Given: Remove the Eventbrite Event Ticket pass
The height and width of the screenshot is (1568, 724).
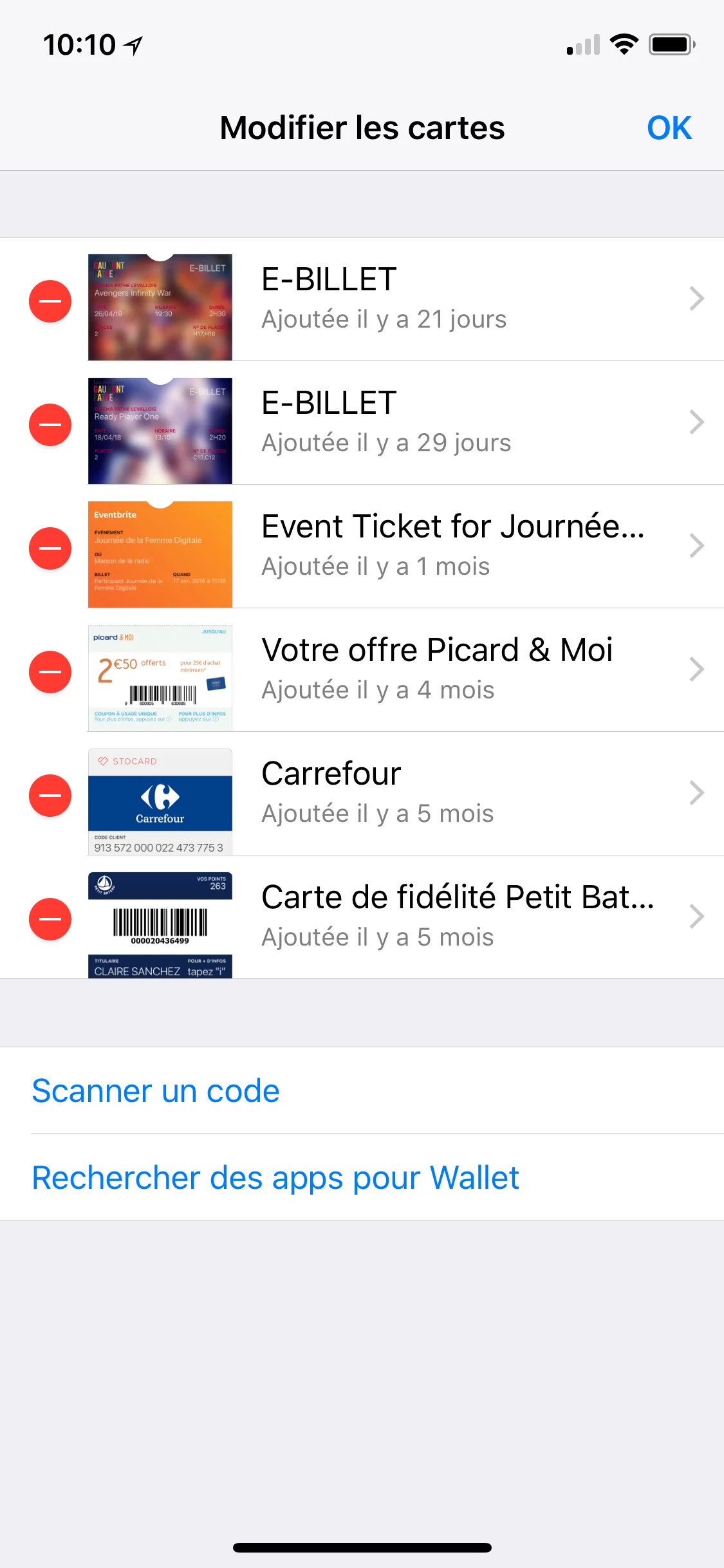Looking at the screenshot, I should point(50,548).
